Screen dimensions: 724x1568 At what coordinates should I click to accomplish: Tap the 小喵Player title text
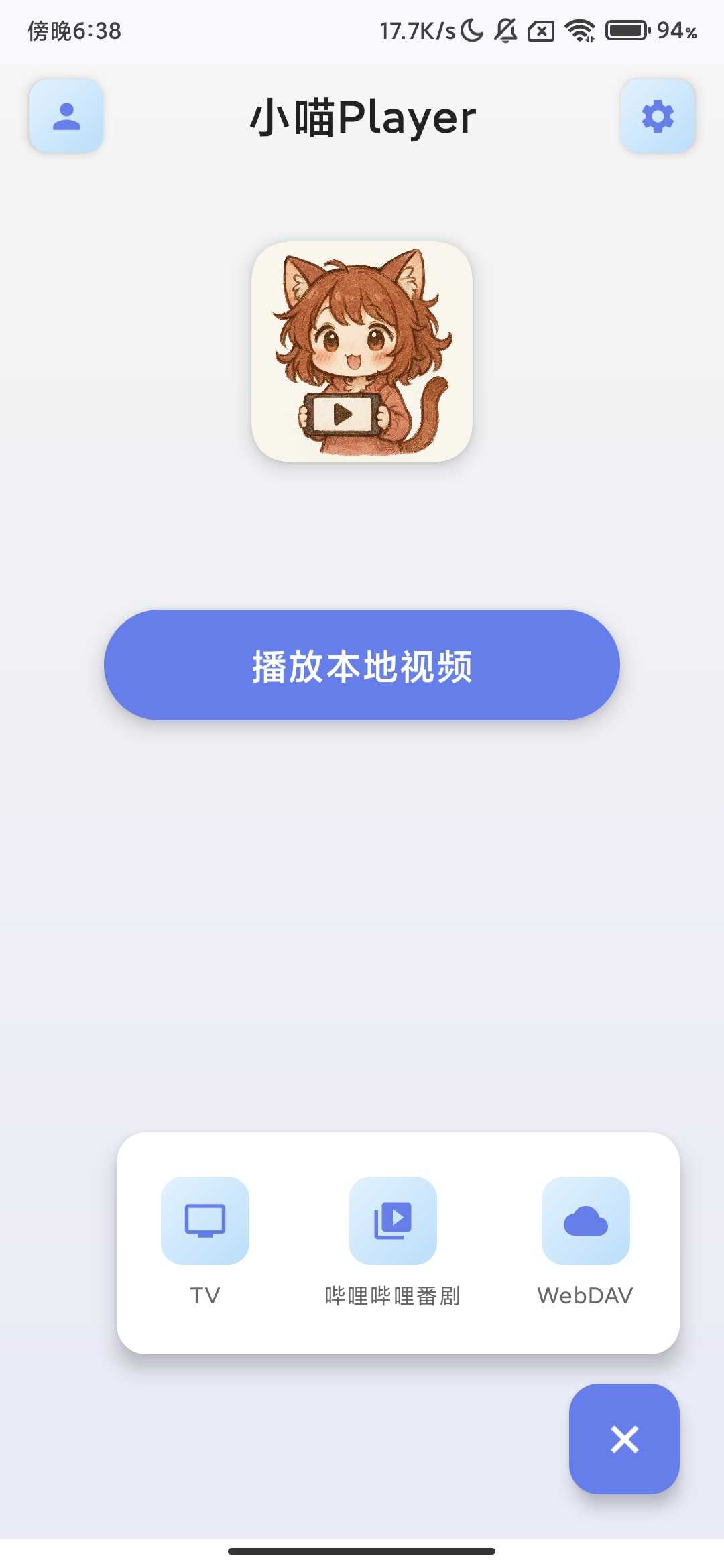pos(362,115)
